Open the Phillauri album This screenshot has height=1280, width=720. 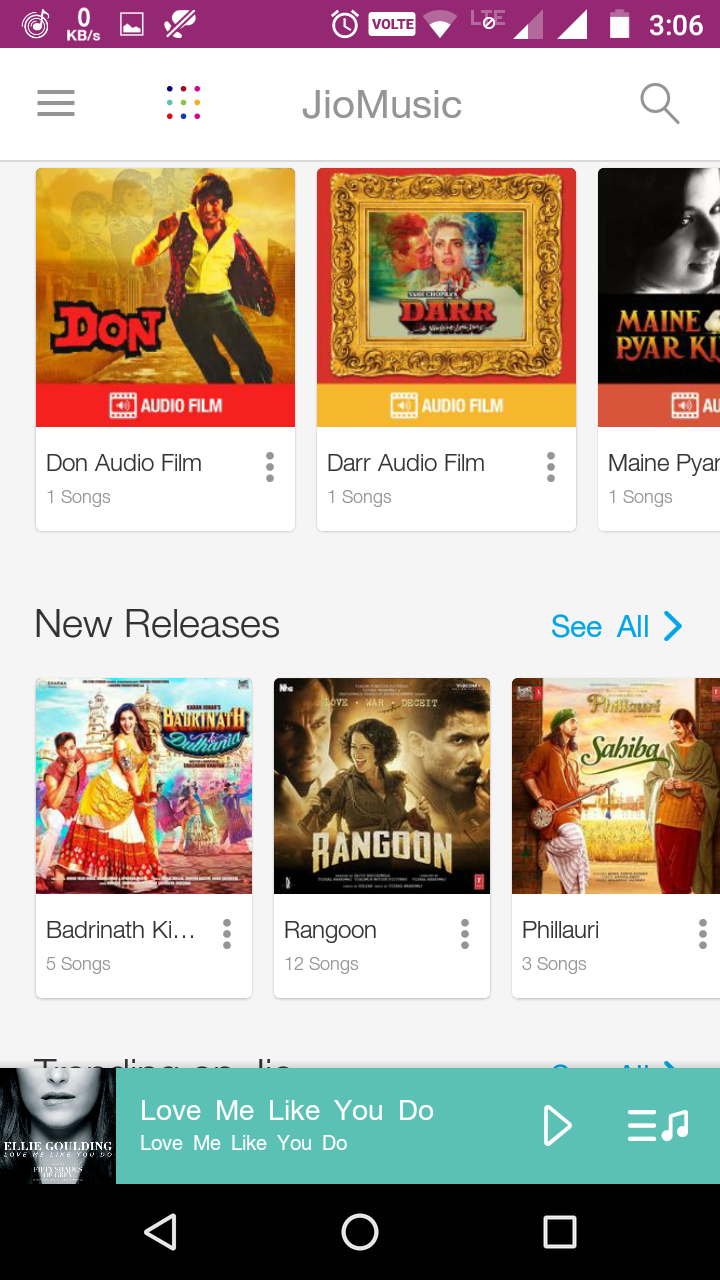coord(615,786)
